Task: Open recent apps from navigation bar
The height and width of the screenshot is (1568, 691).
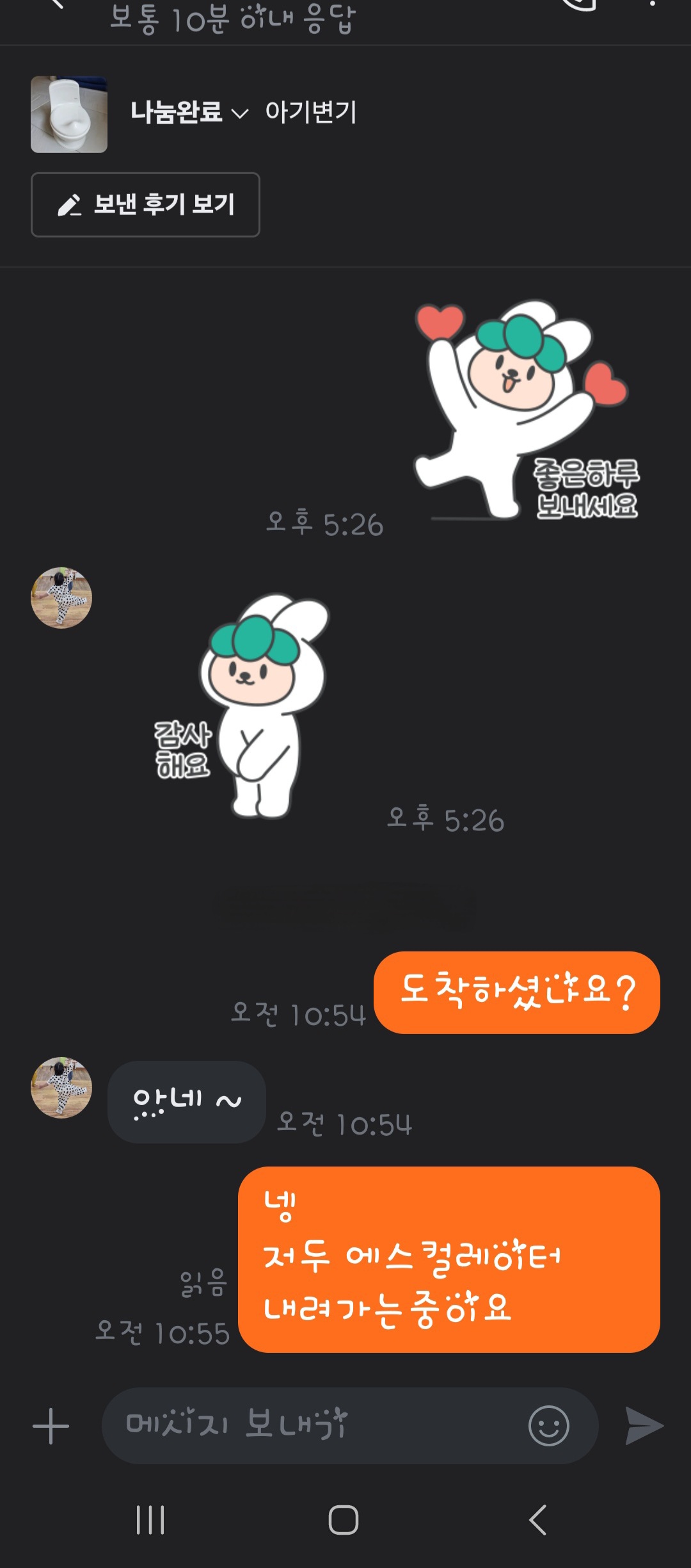Action: 150,1519
